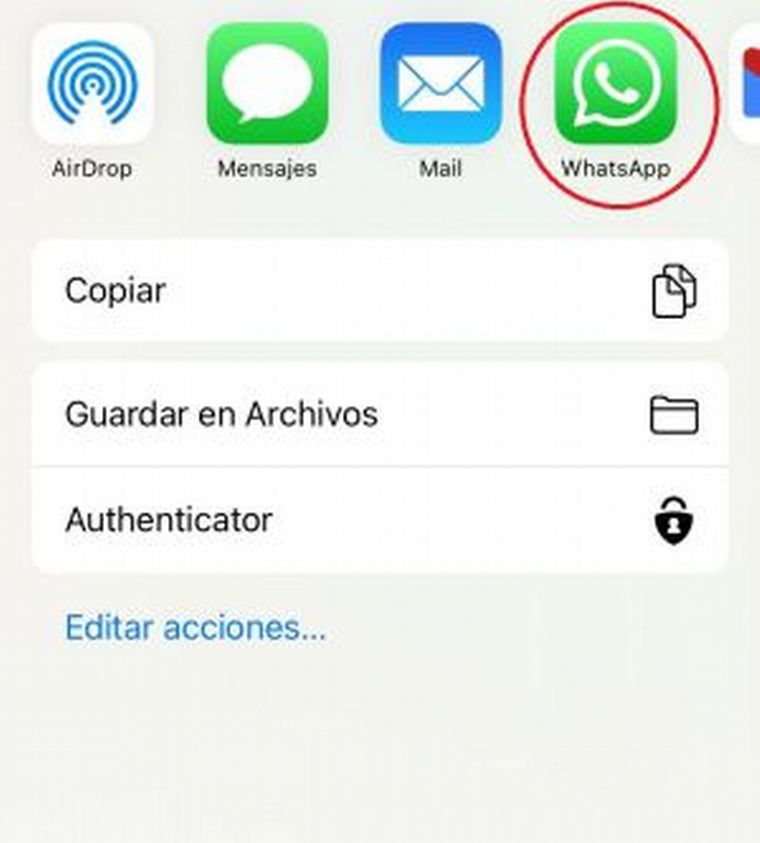Open the Authenticator action
760x843 pixels.
tap(380, 520)
